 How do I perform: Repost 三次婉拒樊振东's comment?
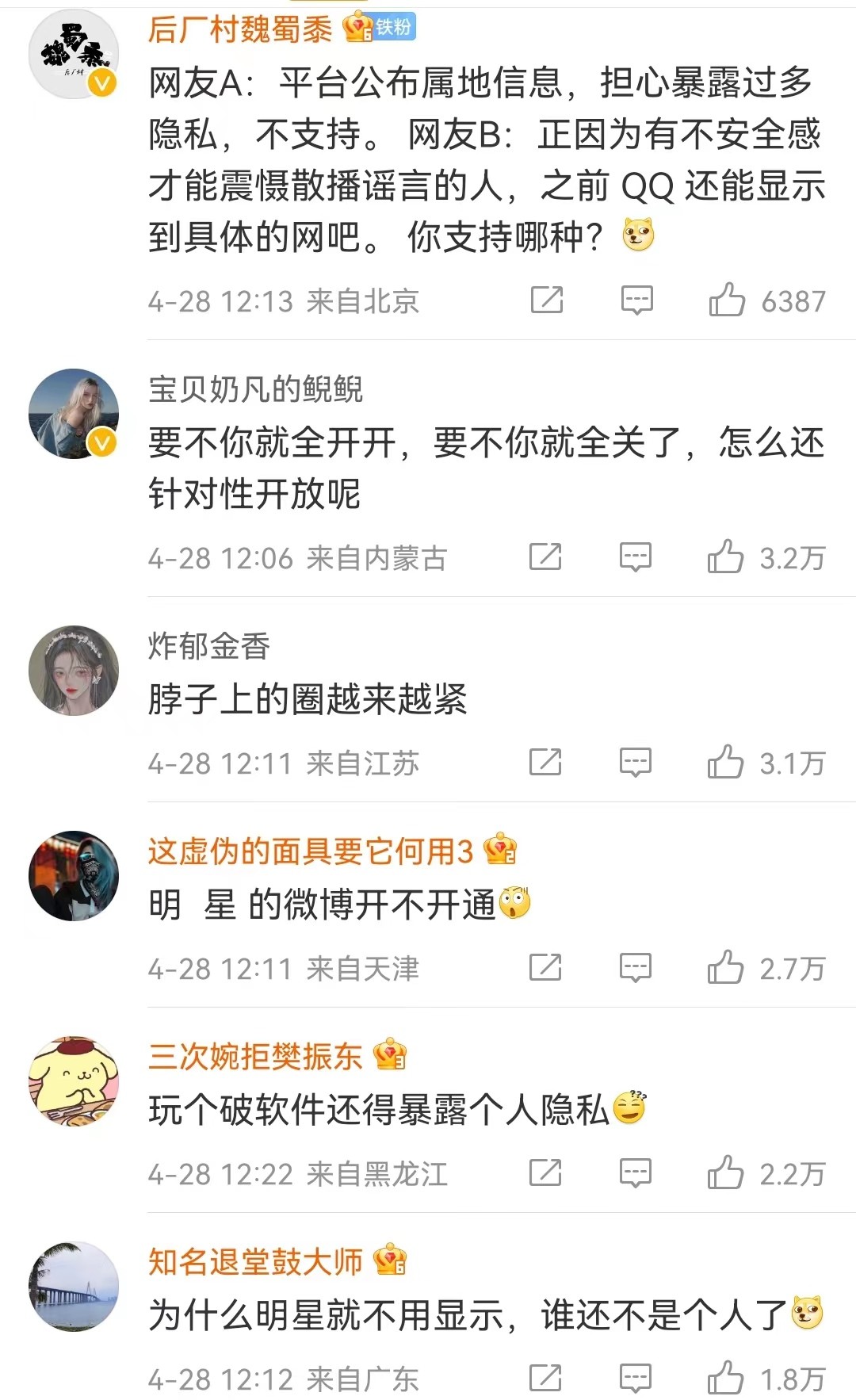coord(546,1173)
